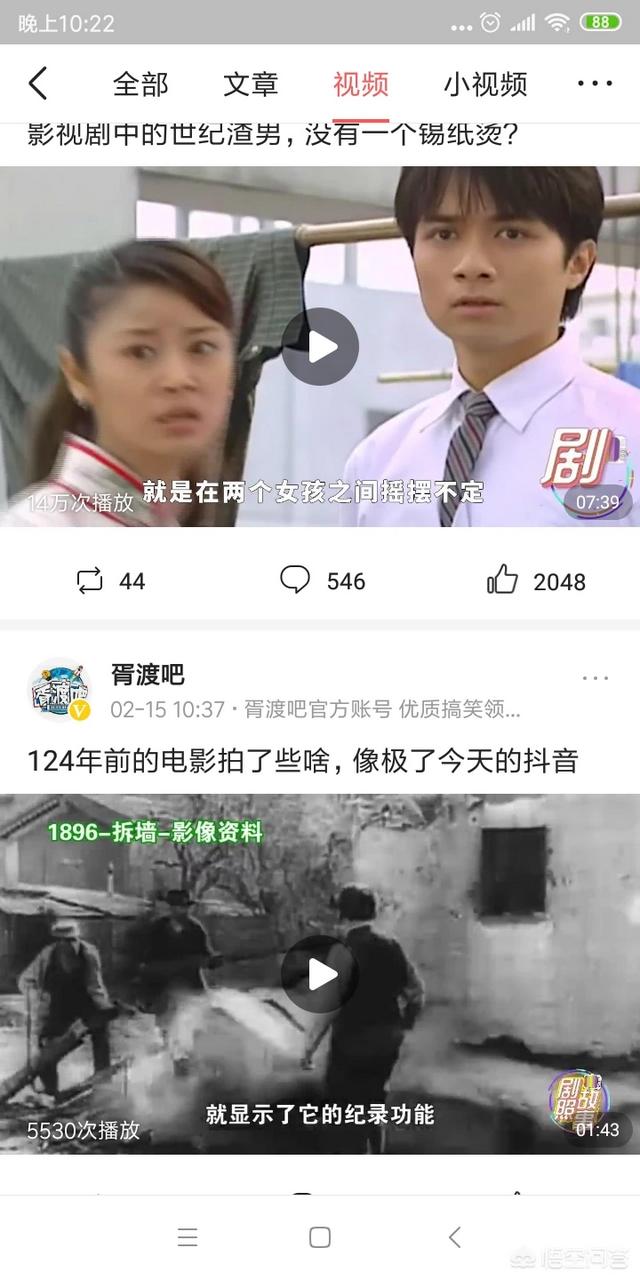
Task: Tap the system home button
Action: coord(320,1237)
